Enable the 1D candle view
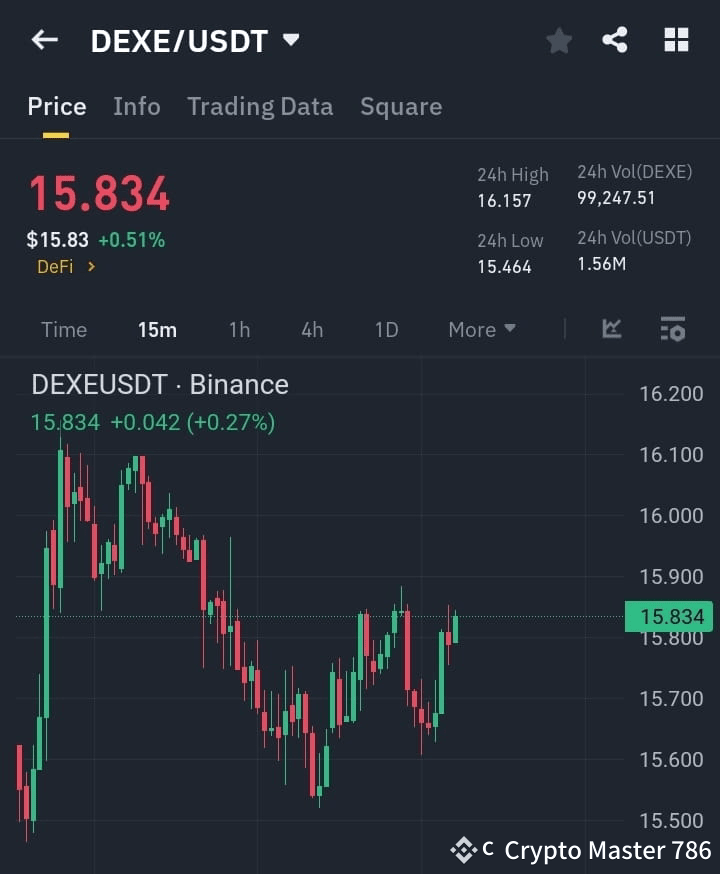 coord(386,329)
